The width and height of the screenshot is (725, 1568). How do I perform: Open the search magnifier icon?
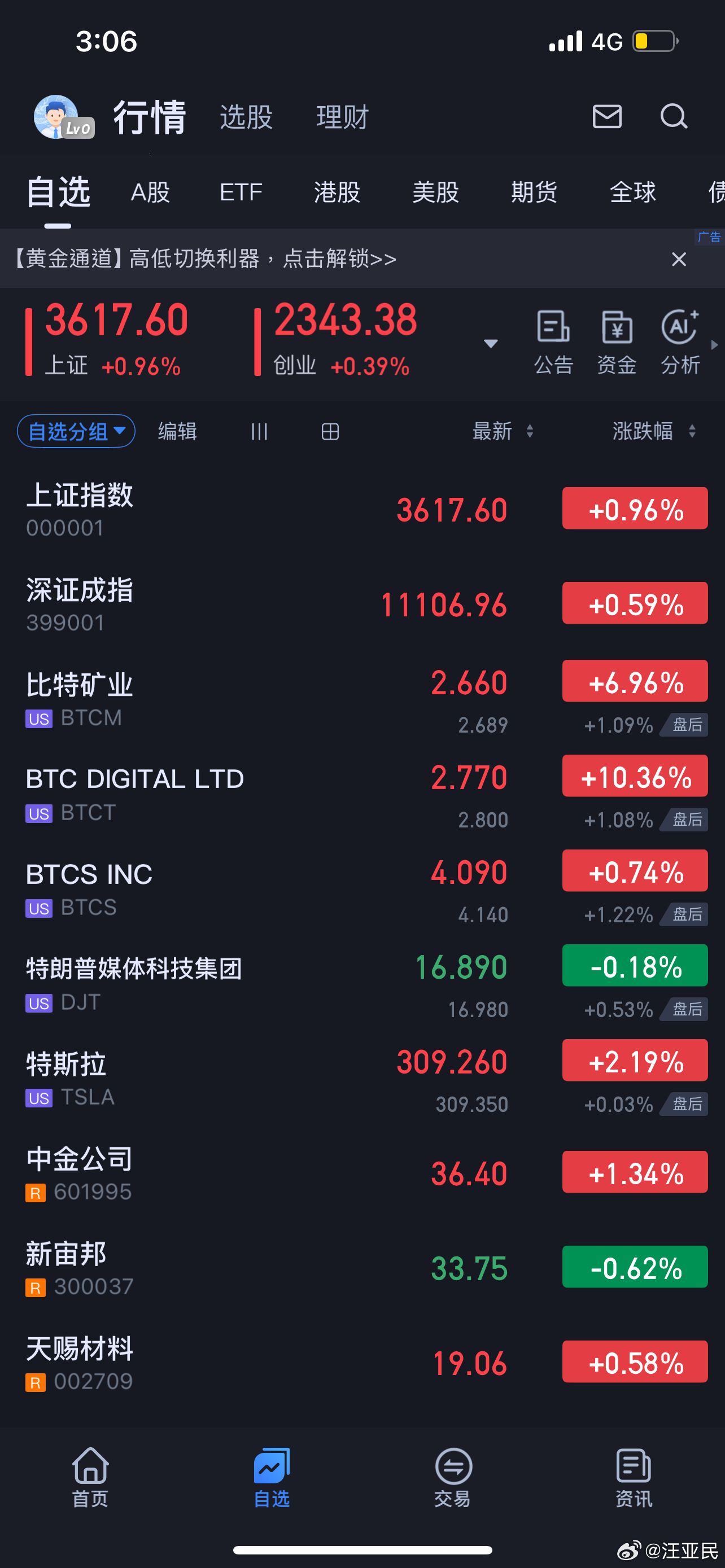(x=674, y=116)
